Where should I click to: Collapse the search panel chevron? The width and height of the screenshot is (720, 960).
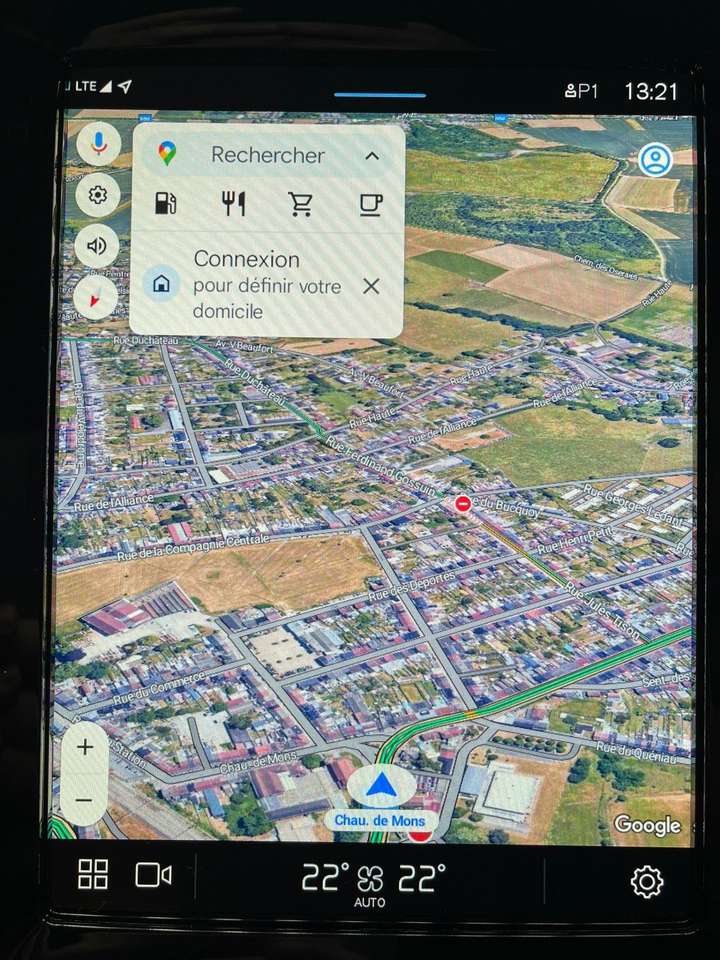tap(372, 156)
